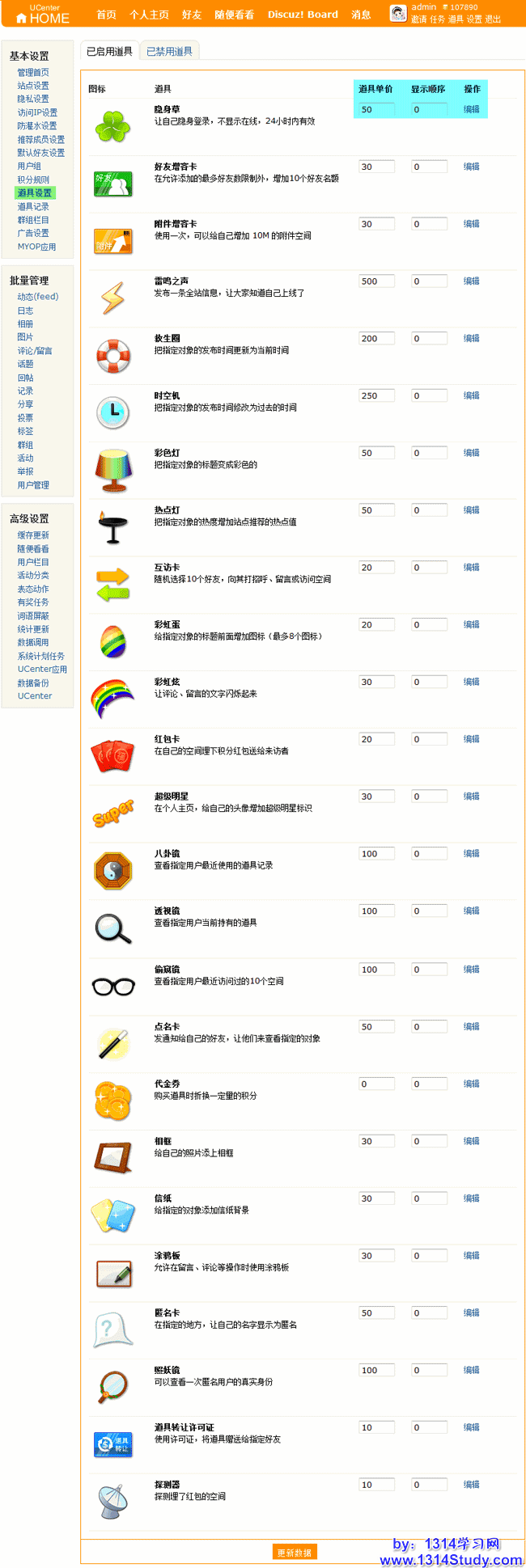Open 缓存更新 in advanced settings
This screenshot has width=526, height=1568.
(x=33, y=535)
